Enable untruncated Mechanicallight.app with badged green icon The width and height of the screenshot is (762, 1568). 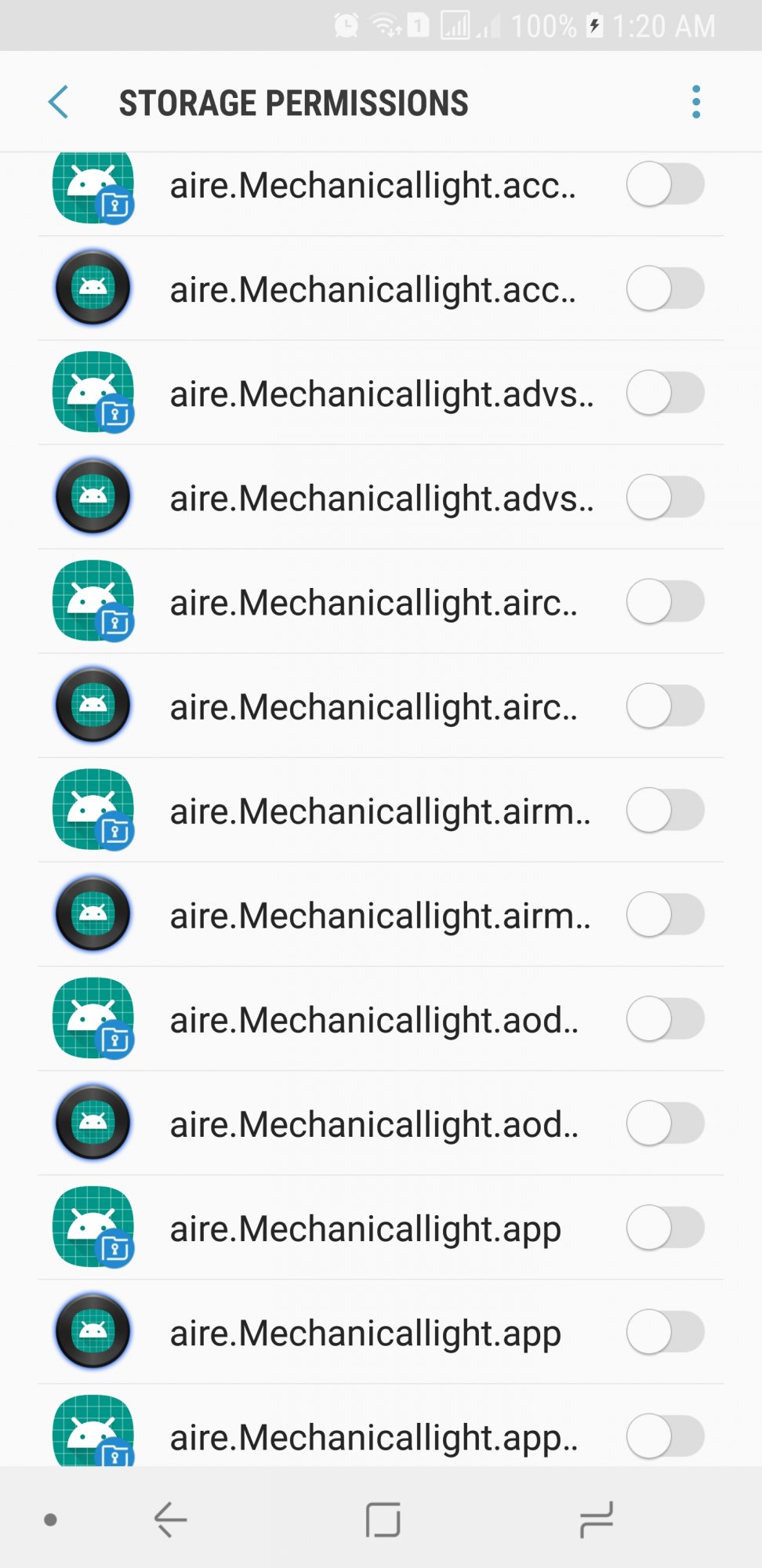[665, 1227]
